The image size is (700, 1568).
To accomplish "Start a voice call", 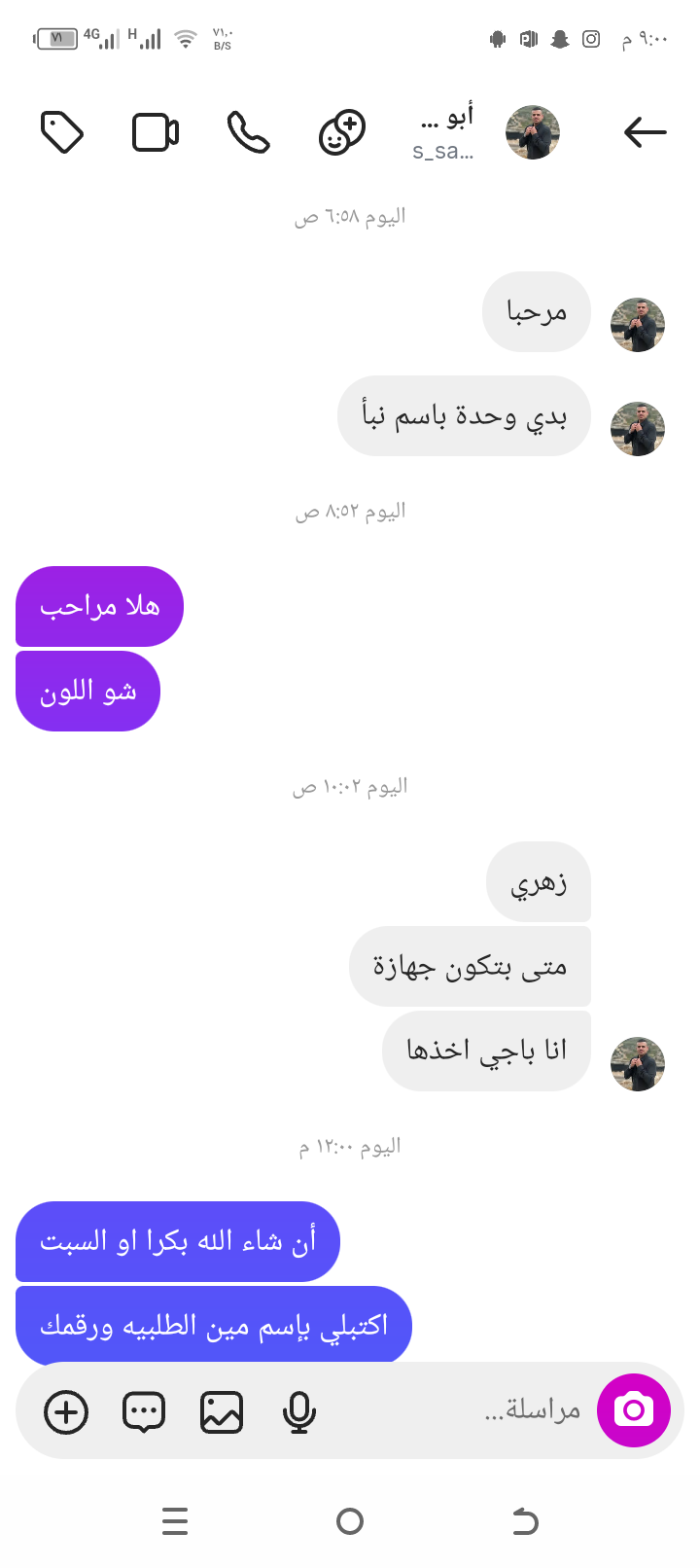I will pyautogui.click(x=248, y=132).
